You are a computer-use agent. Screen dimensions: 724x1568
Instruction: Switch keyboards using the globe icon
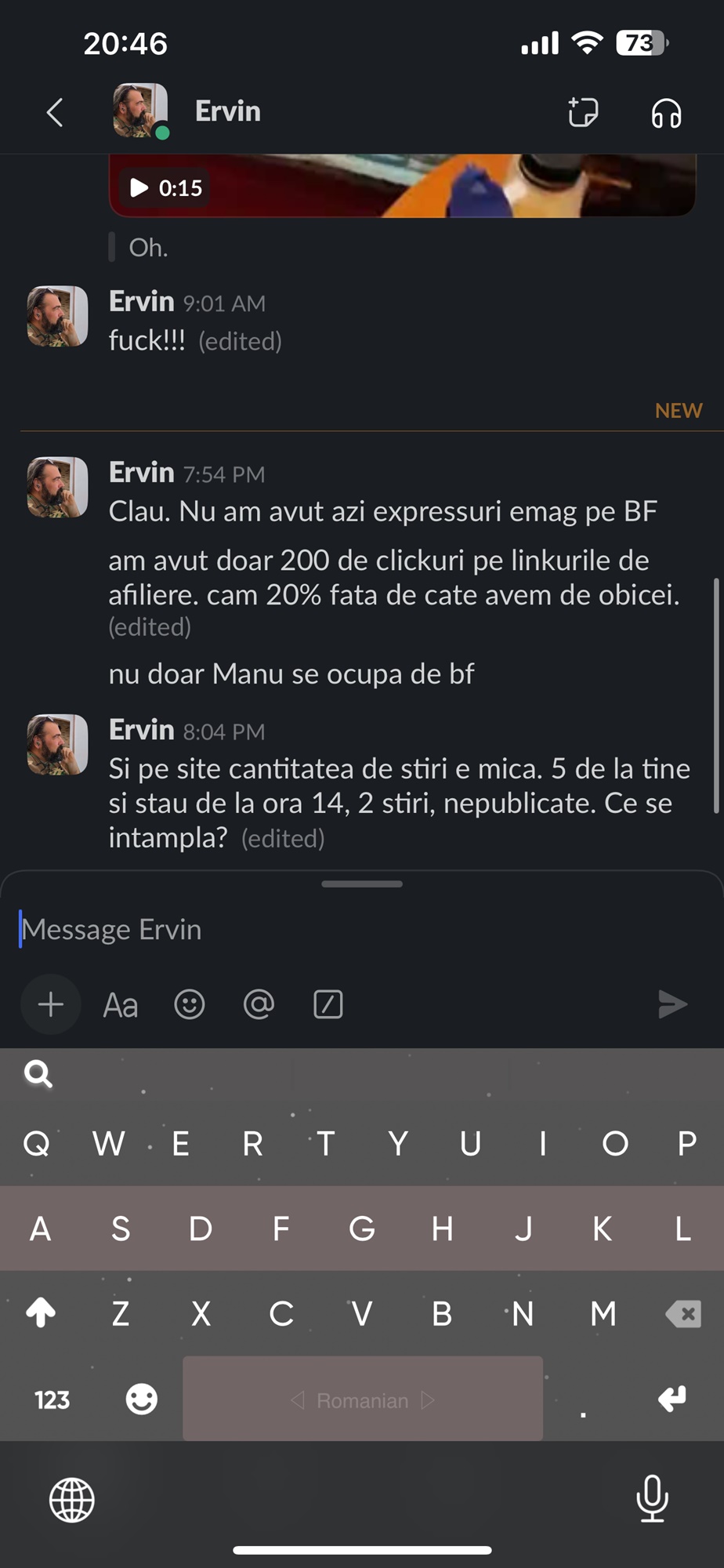pos(72,1500)
